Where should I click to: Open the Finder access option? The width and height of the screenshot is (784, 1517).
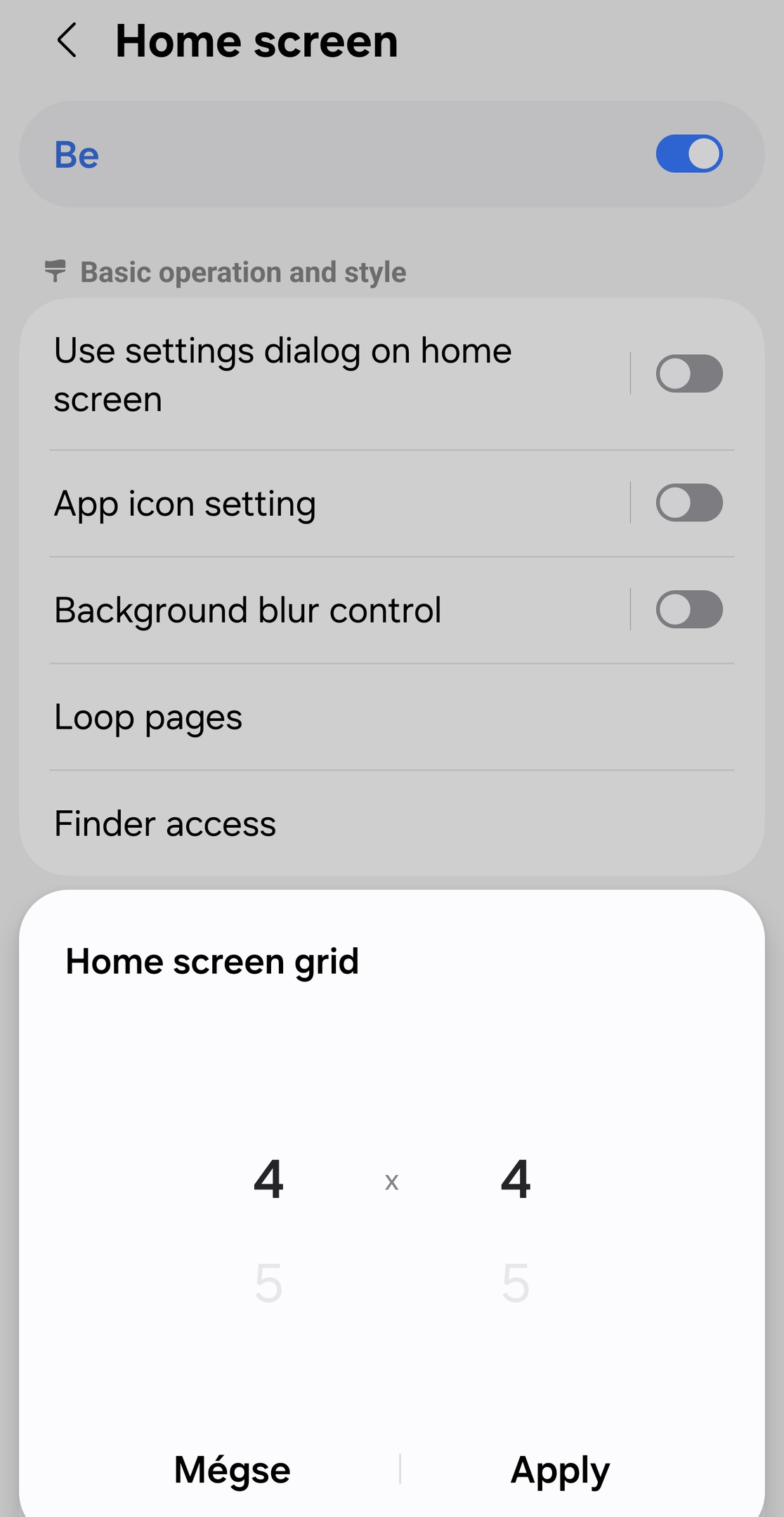point(392,823)
